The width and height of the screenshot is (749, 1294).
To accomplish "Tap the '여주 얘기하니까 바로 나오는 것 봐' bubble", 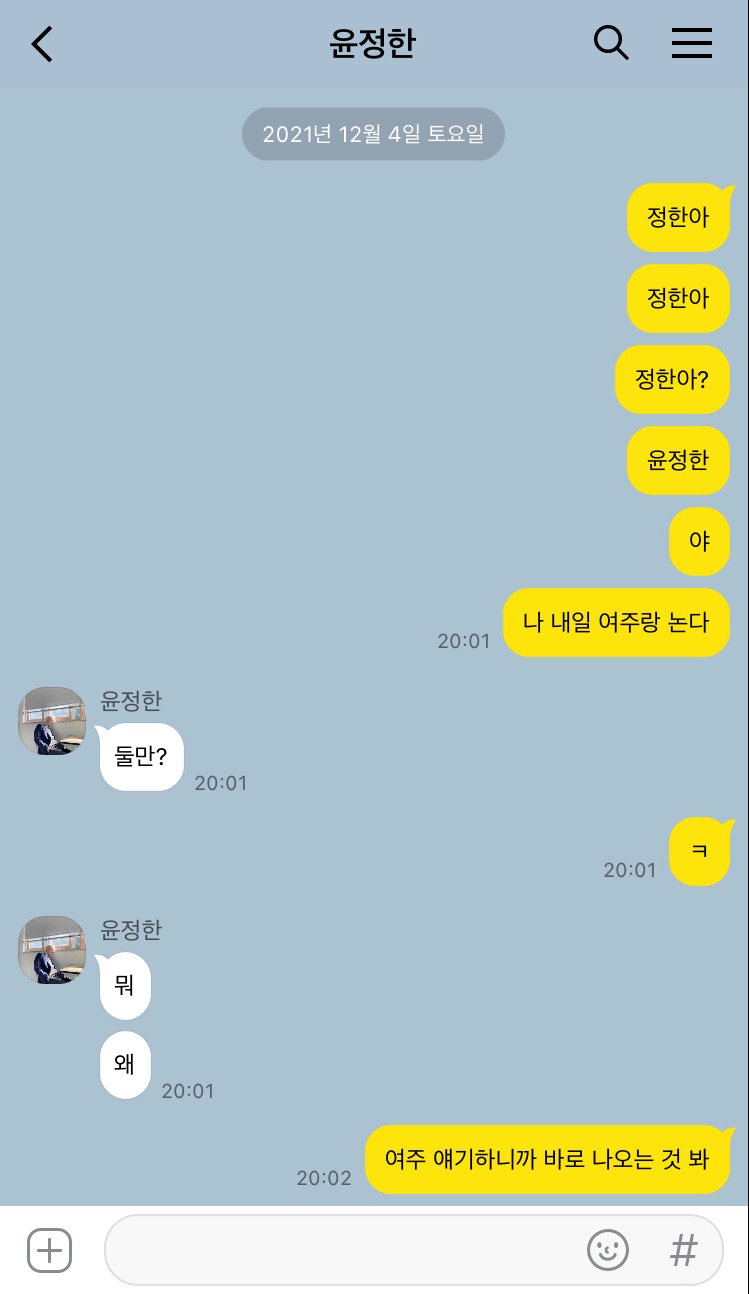I will pos(548,1159).
